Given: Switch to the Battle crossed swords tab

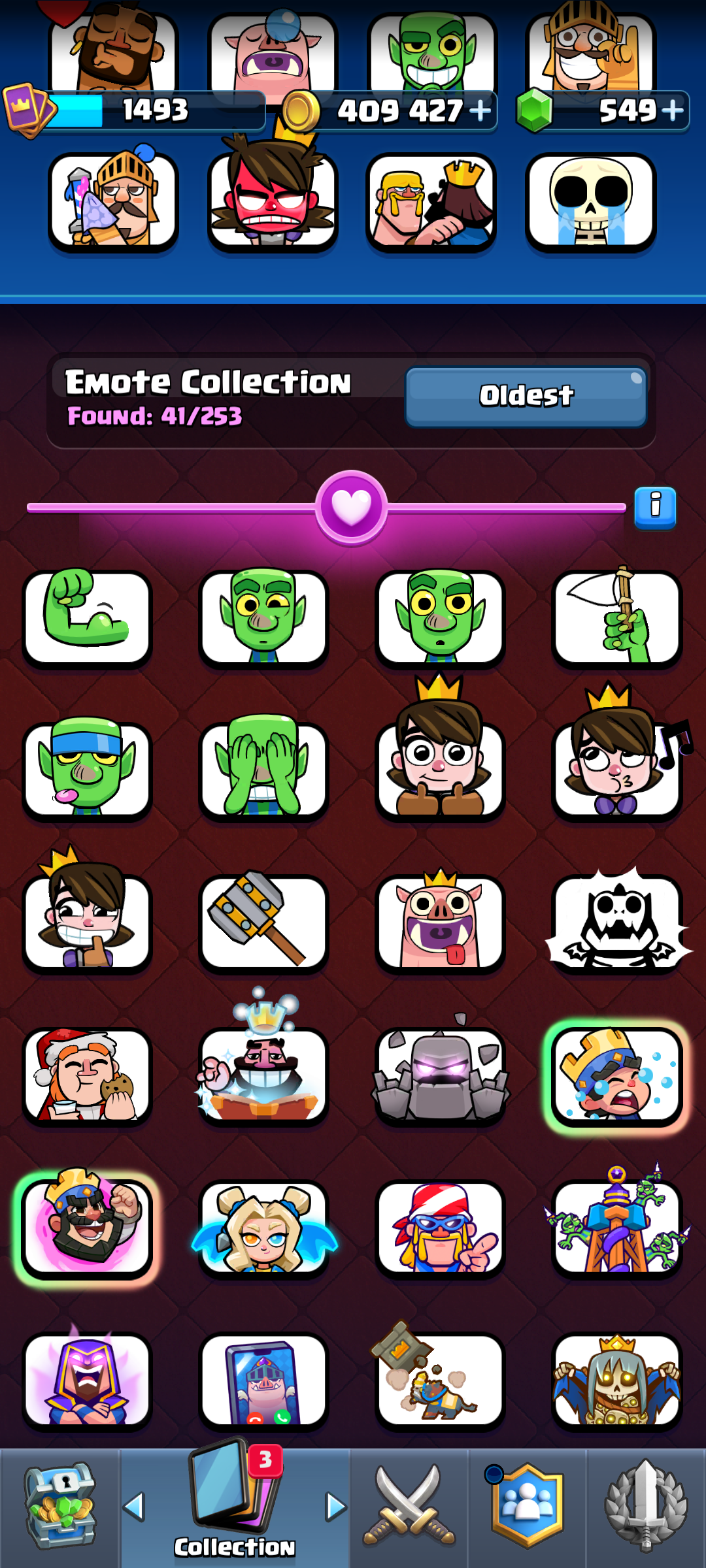Looking at the screenshot, I should click(409, 1507).
